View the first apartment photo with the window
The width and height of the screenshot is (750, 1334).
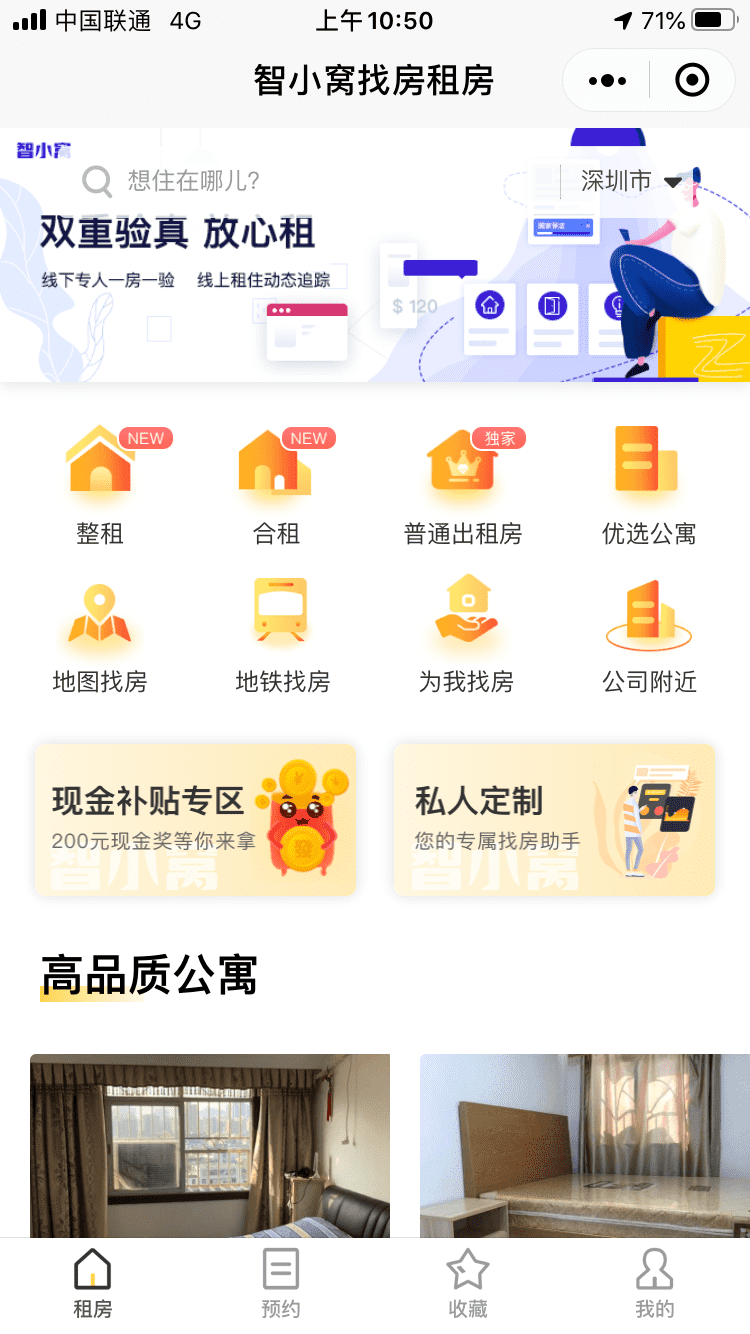coord(210,1145)
